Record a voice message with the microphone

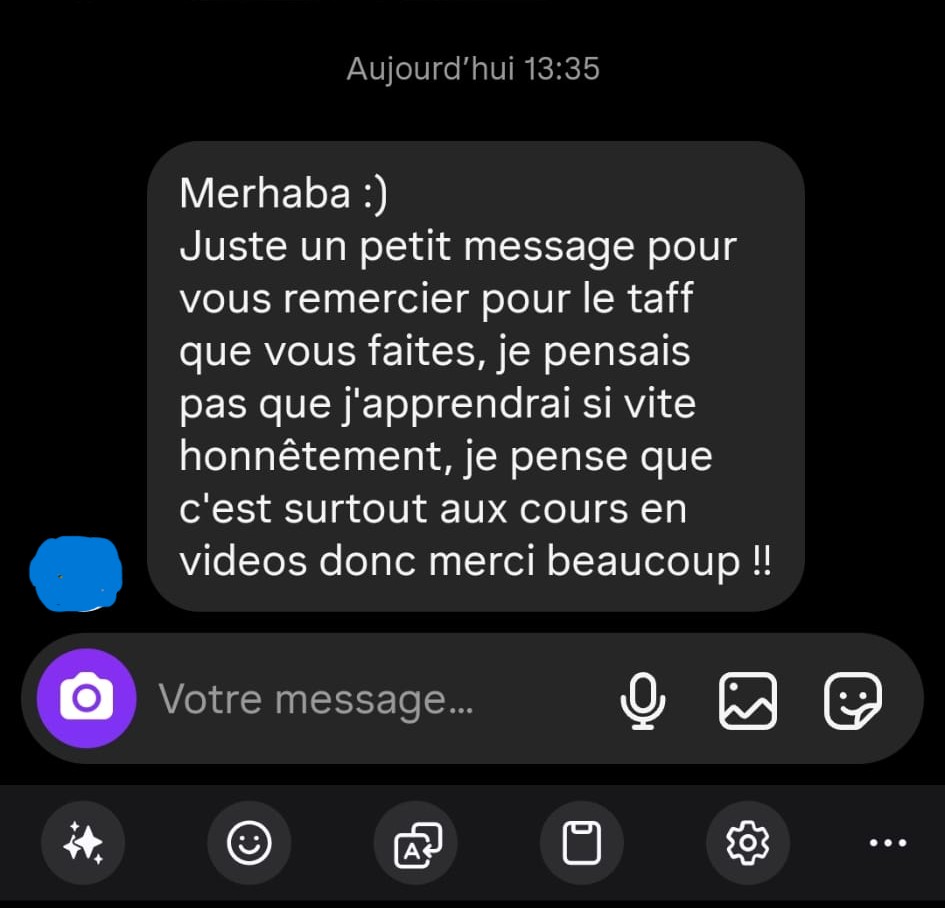coord(643,699)
